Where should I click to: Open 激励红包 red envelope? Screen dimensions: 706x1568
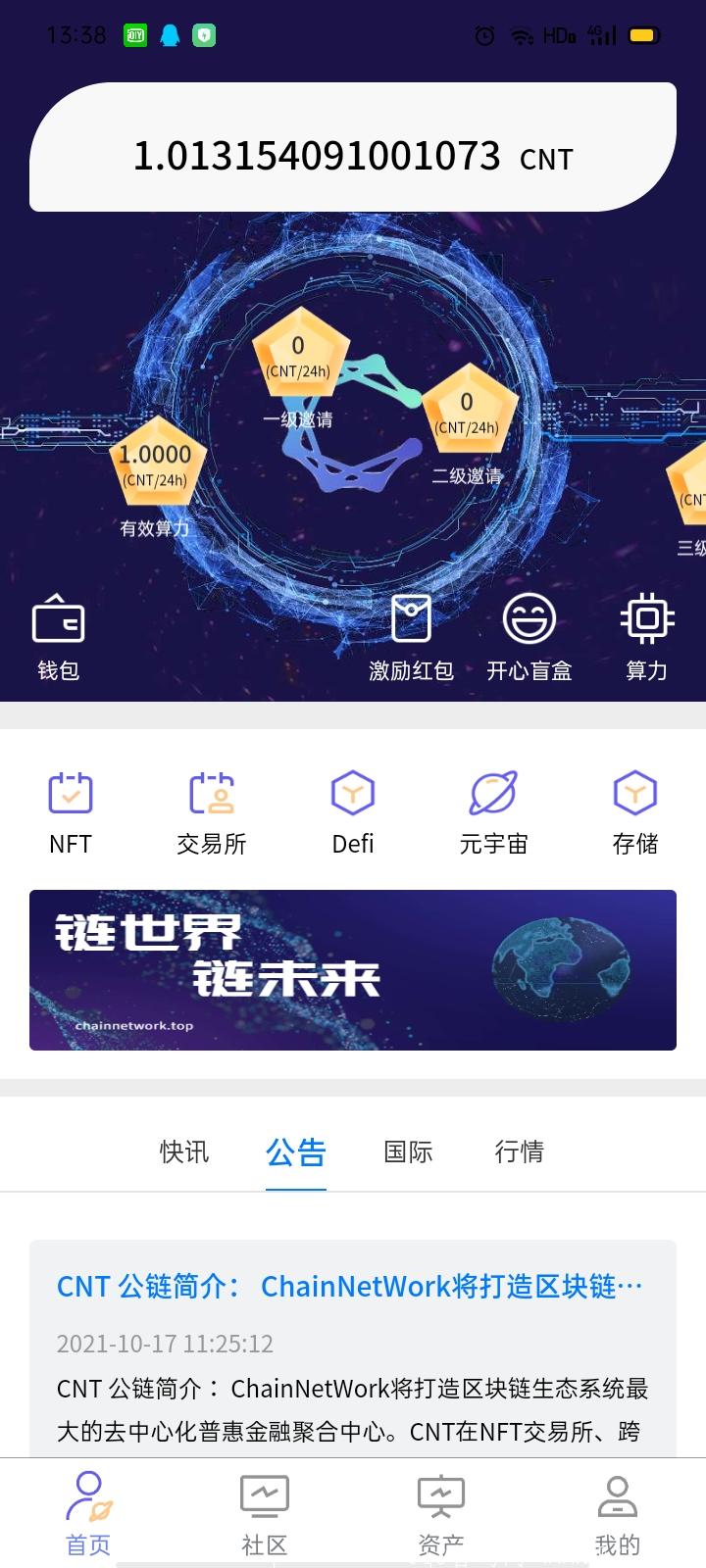click(411, 637)
